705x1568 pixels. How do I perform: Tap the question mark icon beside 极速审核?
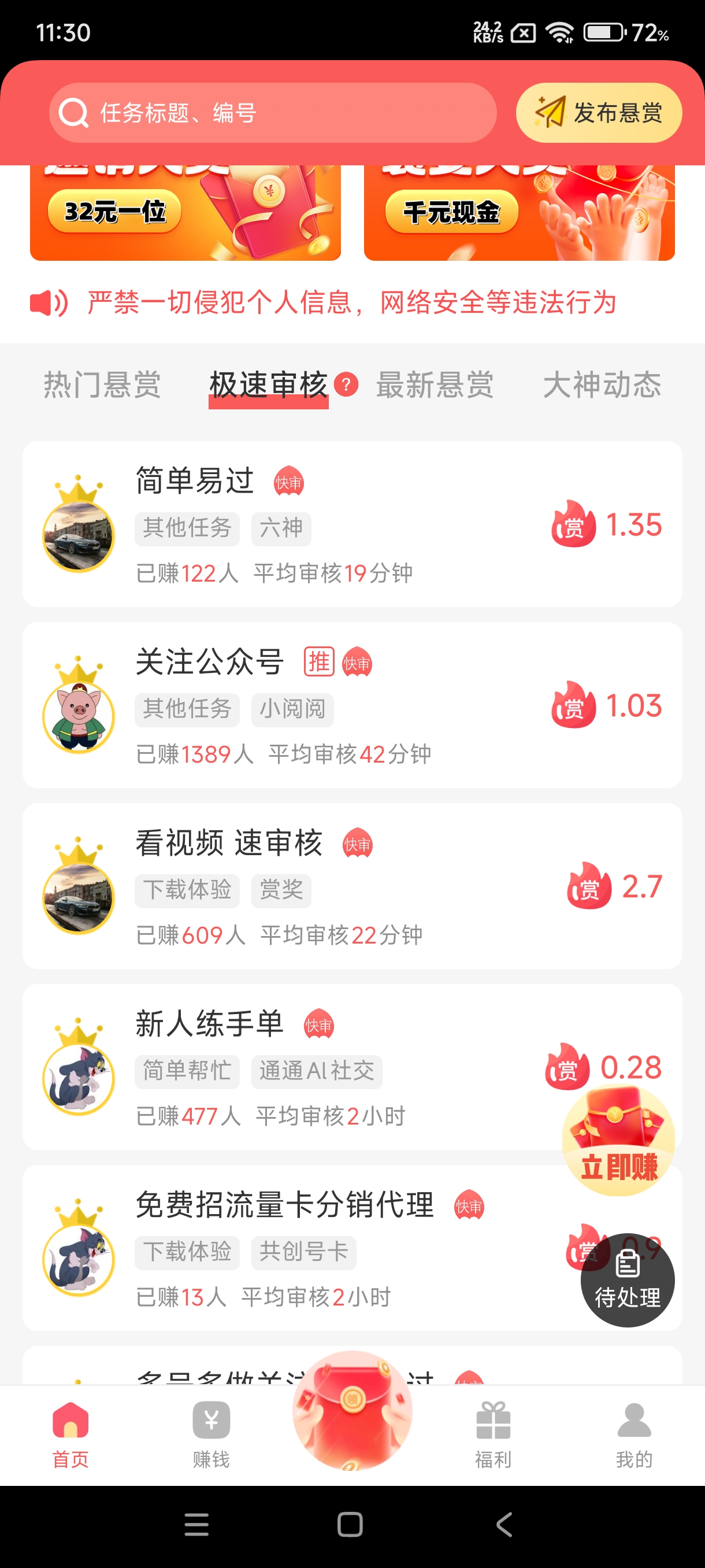pyautogui.click(x=346, y=383)
